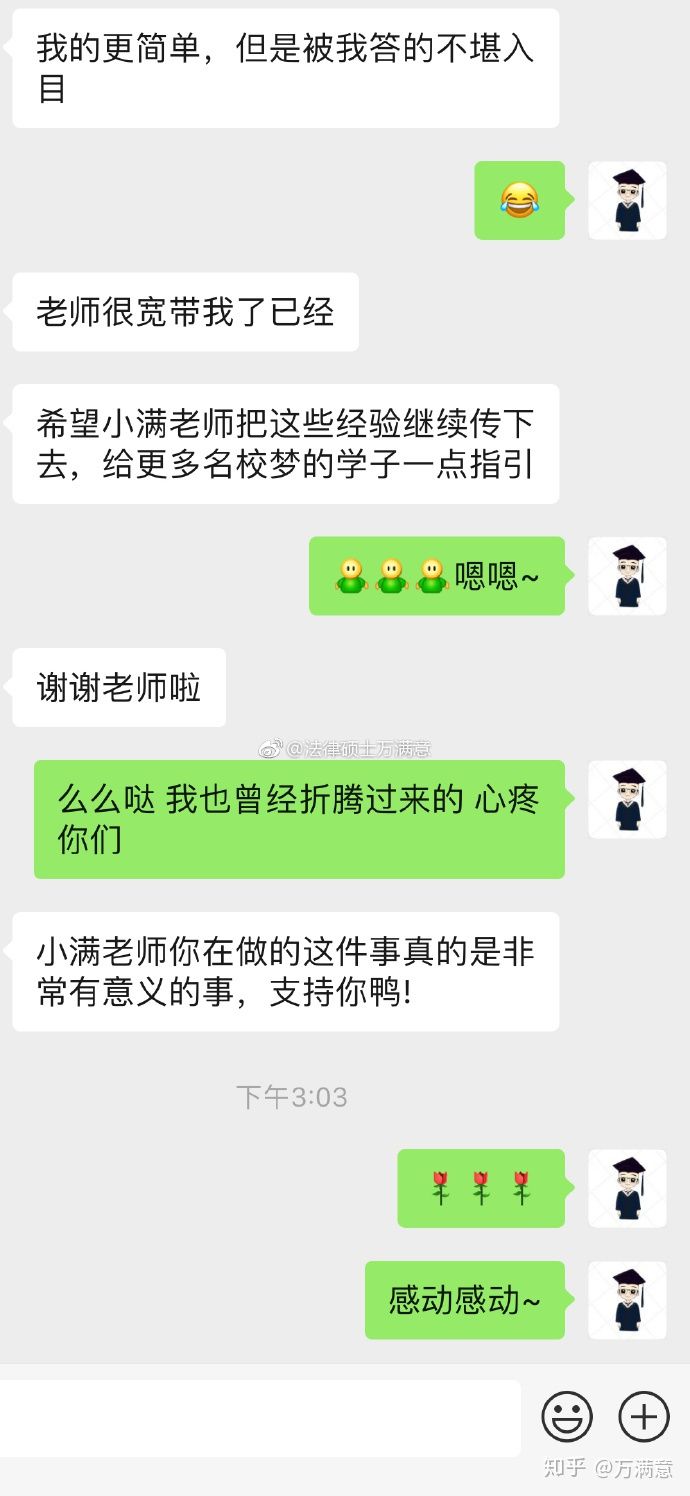Open sender's avatar beside 感动感动~ message
This screenshot has width=690, height=1496.
[x=627, y=1300]
